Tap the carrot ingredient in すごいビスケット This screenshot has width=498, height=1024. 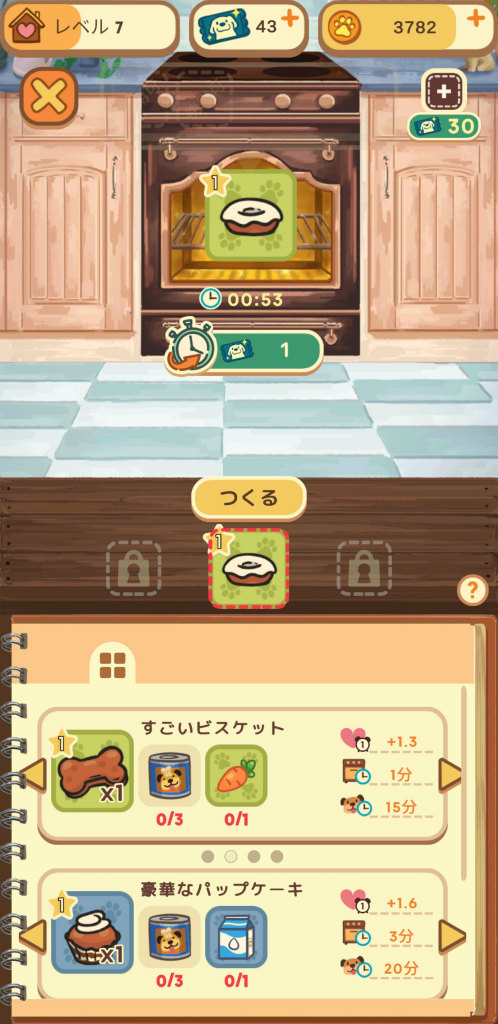(x=236, y=775)
